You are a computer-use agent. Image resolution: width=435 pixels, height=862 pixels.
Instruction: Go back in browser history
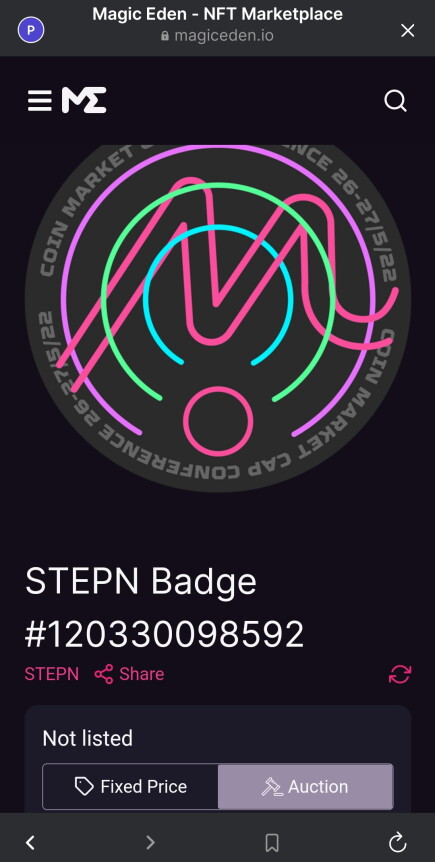tap(31, 842)
